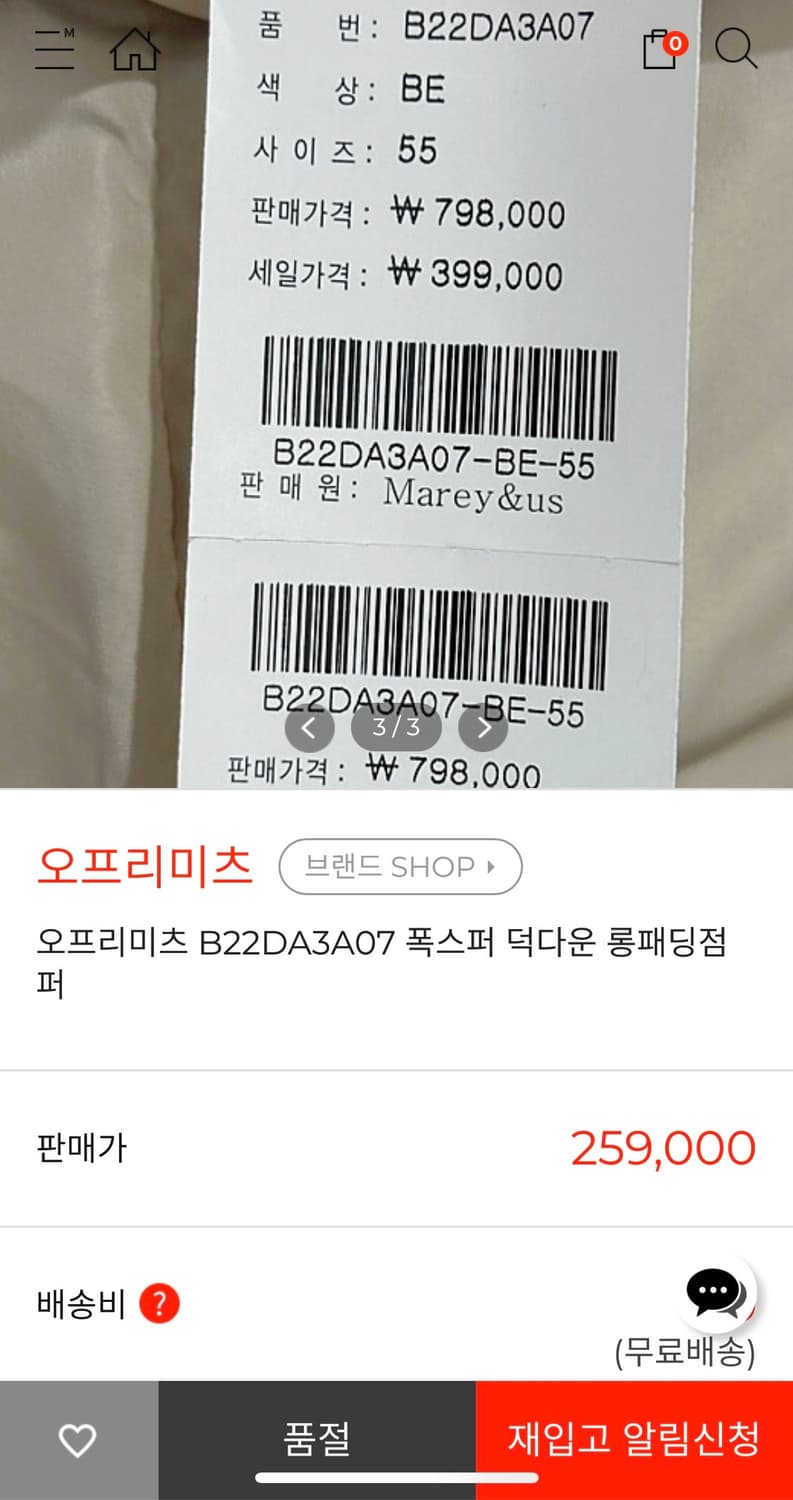This screenshot has width=793, height=1500.
Task: Click the 배송비 question mark help icon
Action: [158, 1304]
